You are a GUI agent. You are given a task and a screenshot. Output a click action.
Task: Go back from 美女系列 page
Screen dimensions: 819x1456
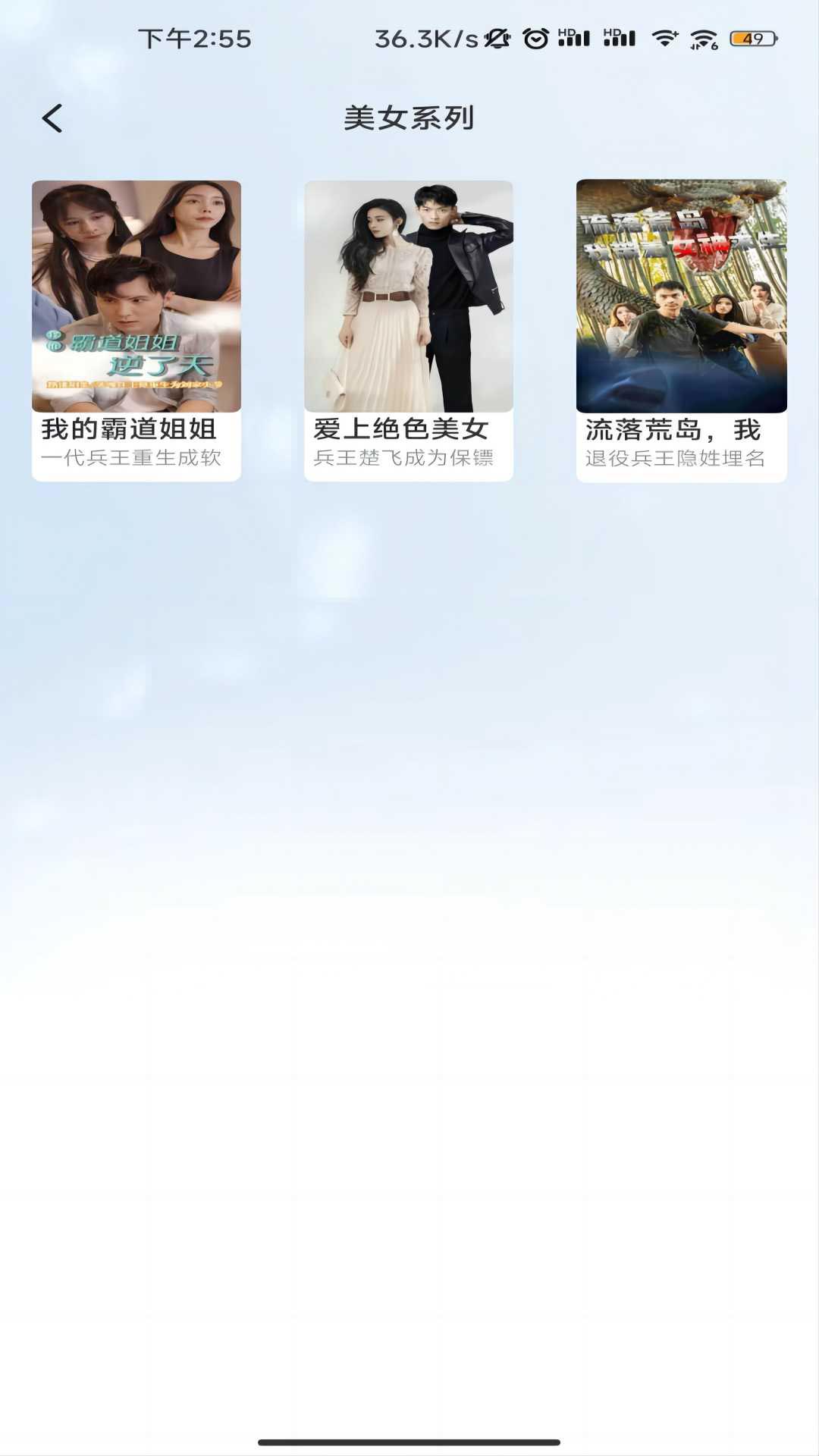coord(52,118)
